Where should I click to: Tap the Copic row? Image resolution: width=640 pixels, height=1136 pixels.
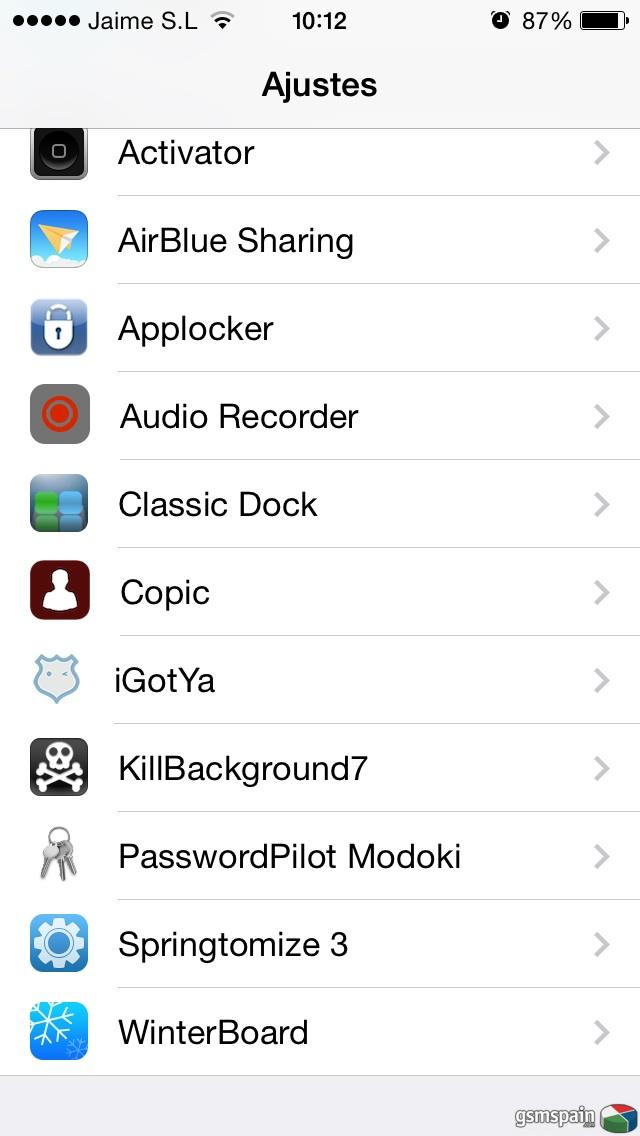click(320, 592)
